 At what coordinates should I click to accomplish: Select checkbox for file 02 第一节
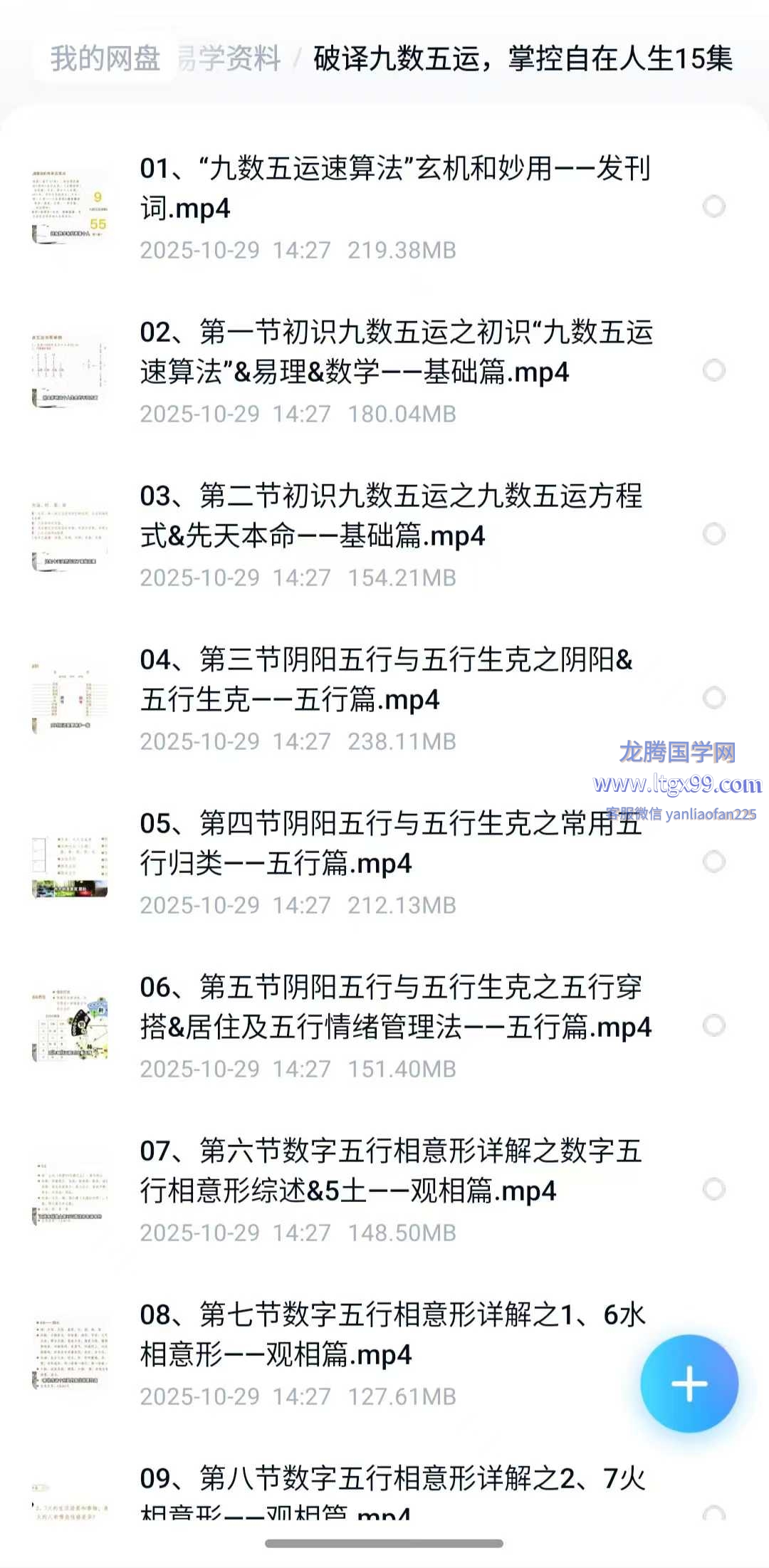[713, 370]
